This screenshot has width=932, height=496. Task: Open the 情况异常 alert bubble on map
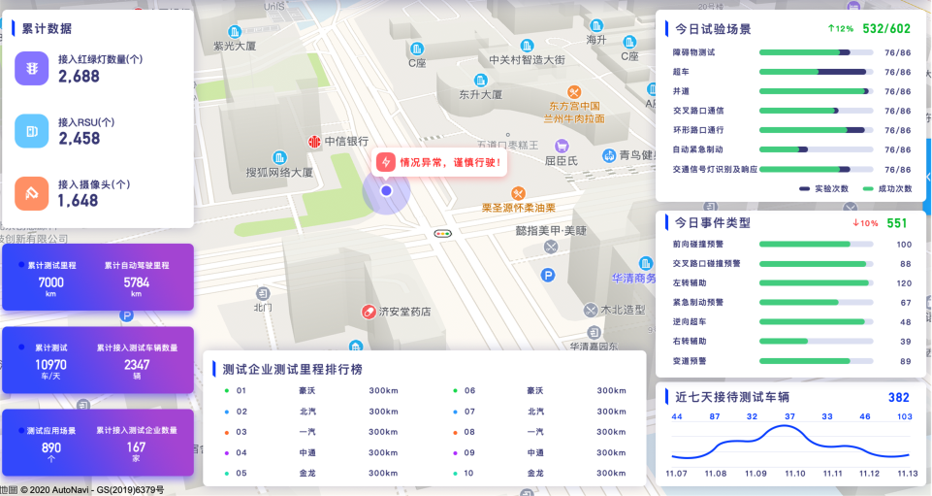(x=440, y=161)
